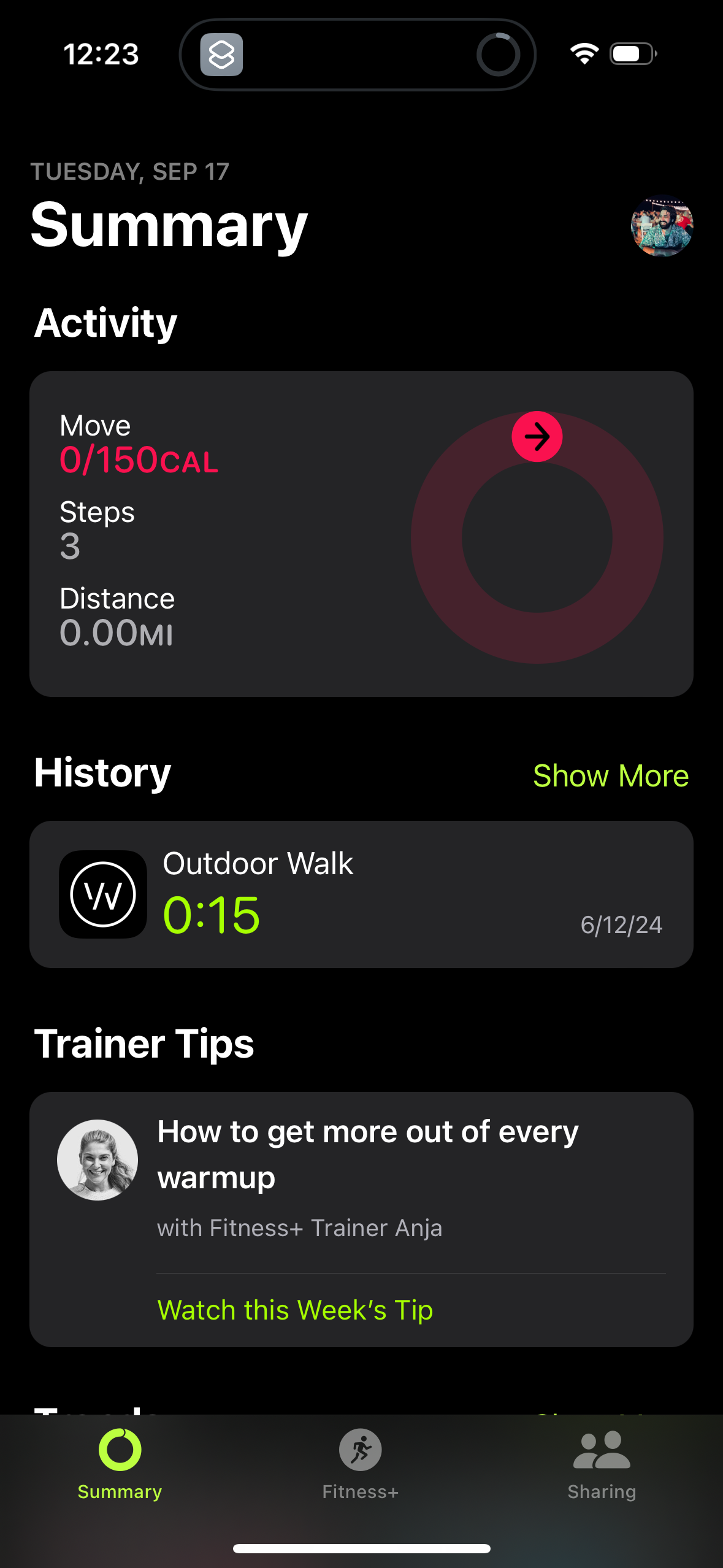Tap Trainer Anja's profile photo
Image resolution: width=723 pixels, height=1568 pixels.
click(98, 1159)
